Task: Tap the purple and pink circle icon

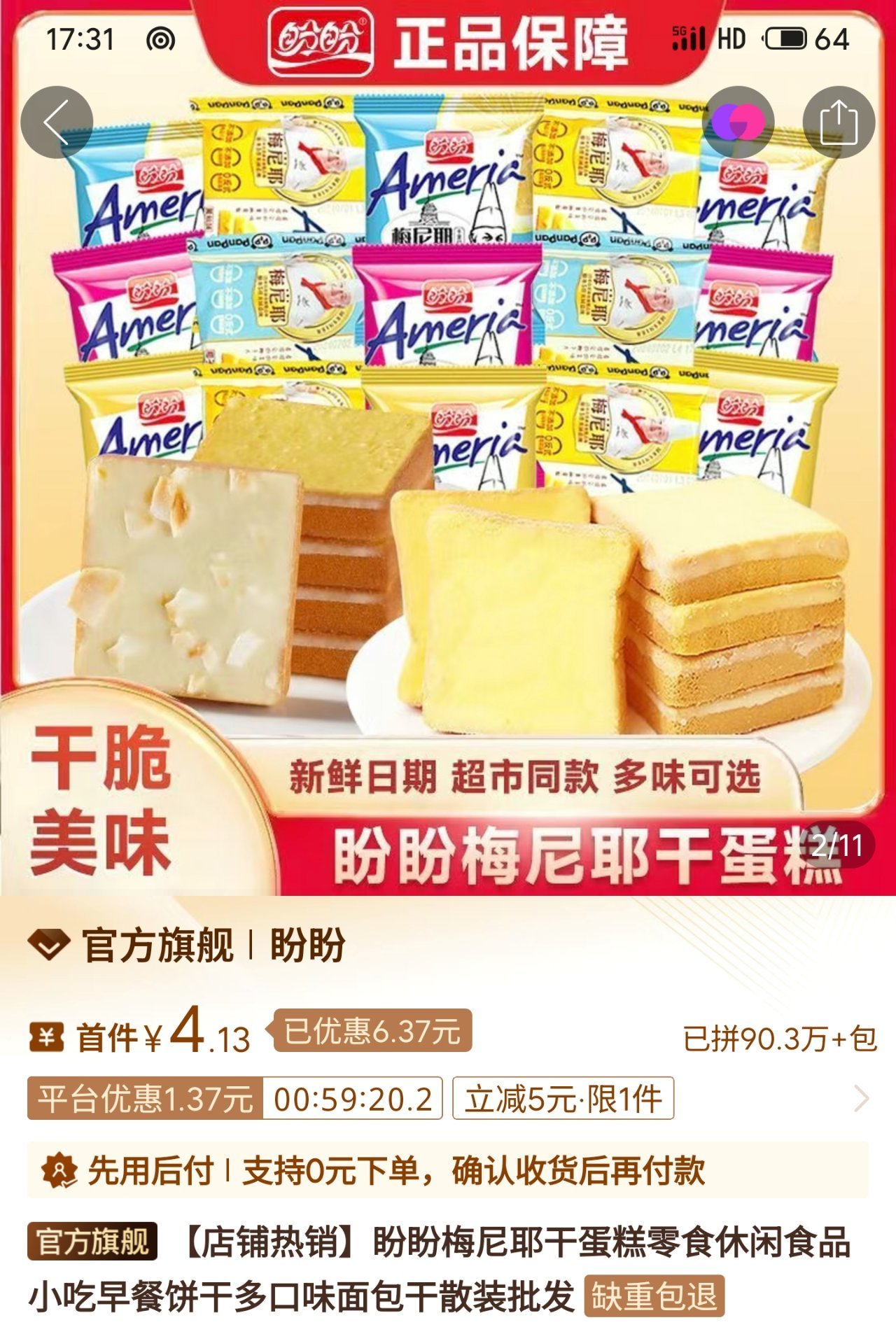Action: (x=738, y=122)
